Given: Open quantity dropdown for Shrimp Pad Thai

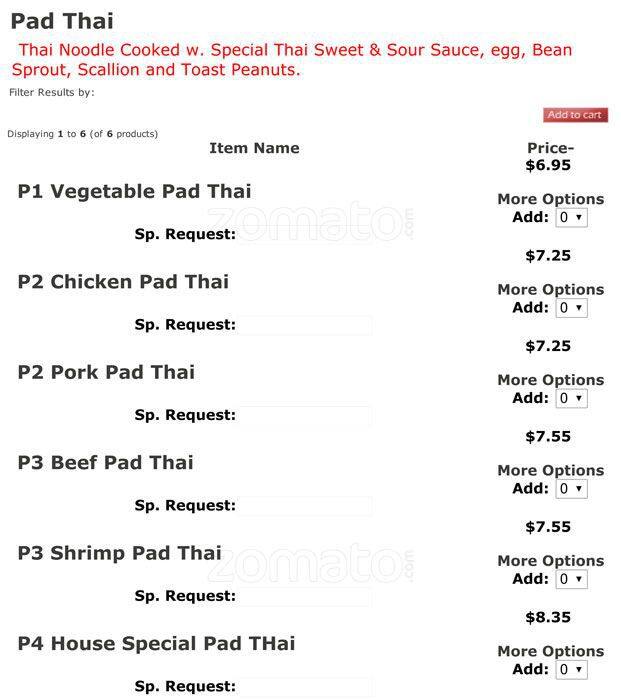Looking at the screenshot, I should [571, 579].
